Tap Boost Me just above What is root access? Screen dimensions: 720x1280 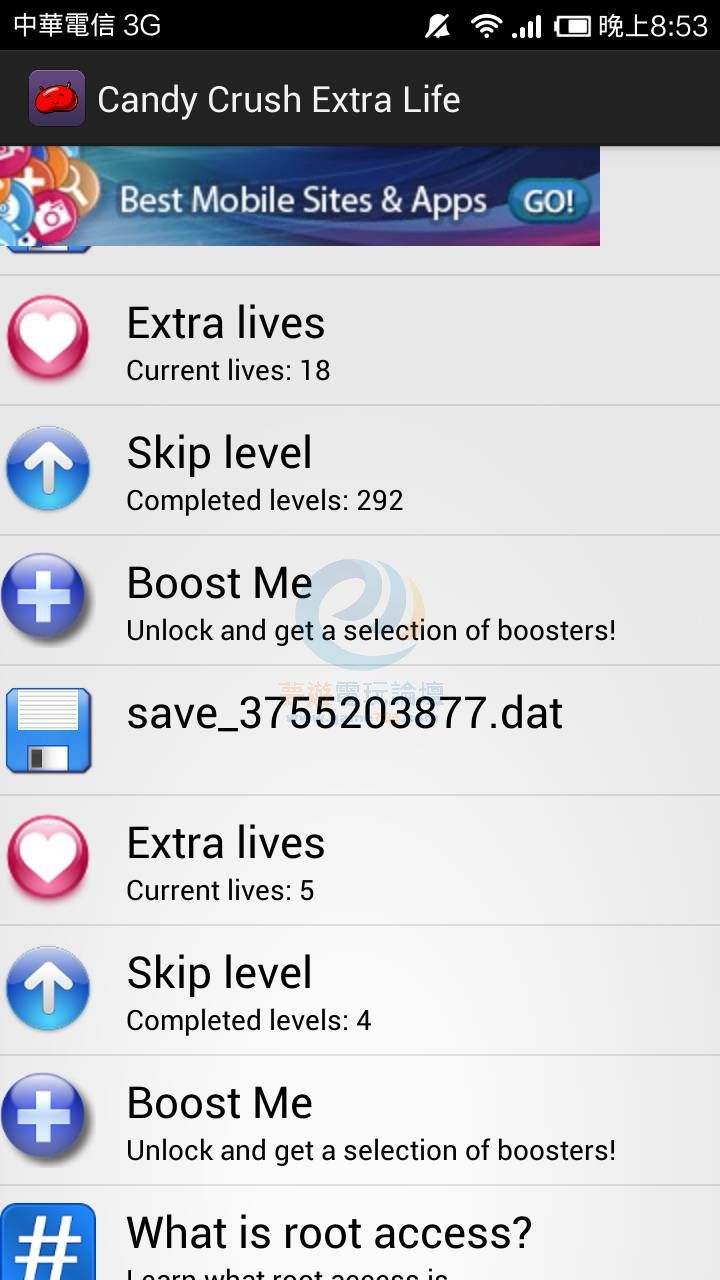[360, 1121]
